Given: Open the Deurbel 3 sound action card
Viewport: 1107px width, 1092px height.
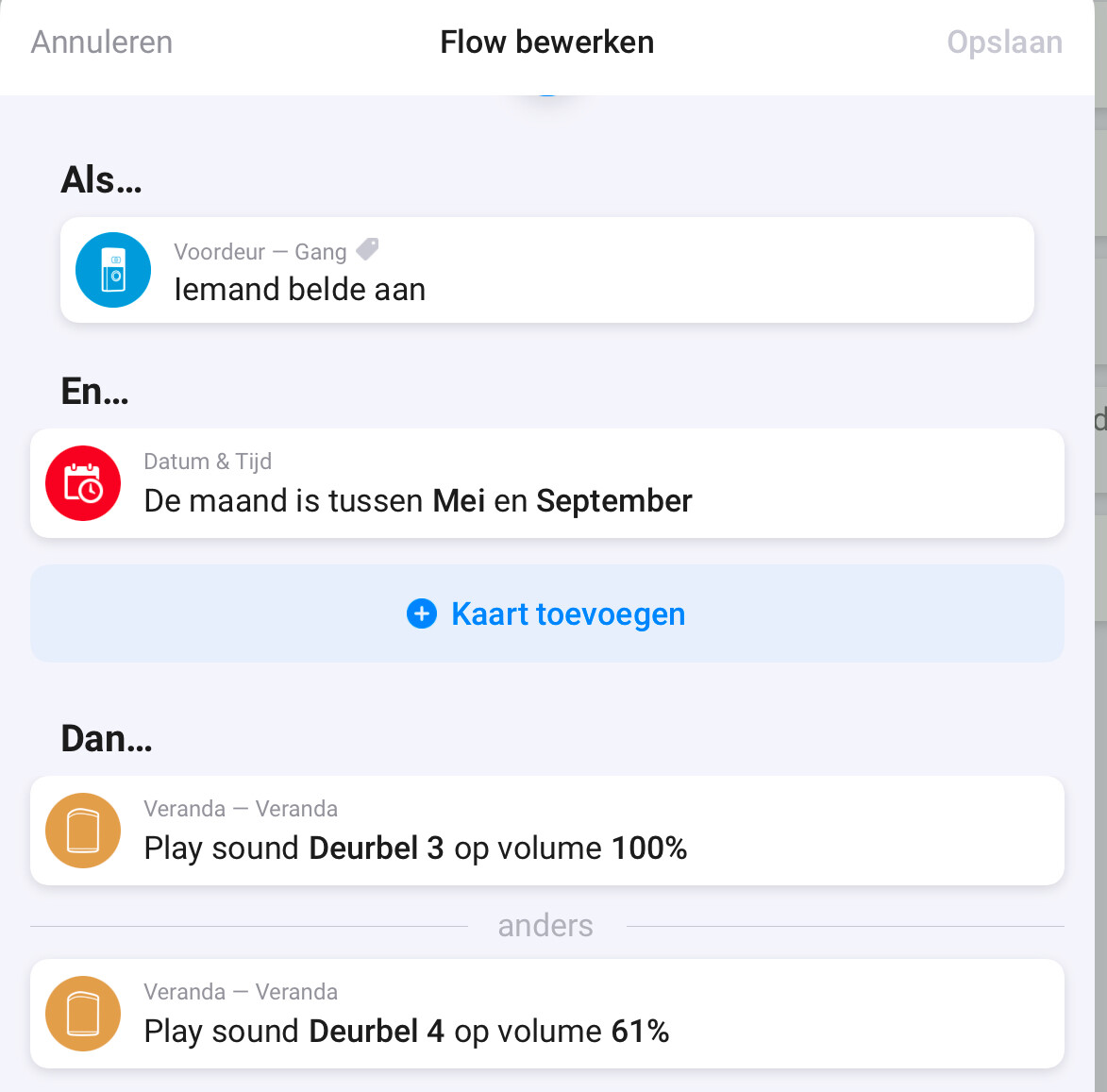Looking at the screenshot, I should 546,831.
